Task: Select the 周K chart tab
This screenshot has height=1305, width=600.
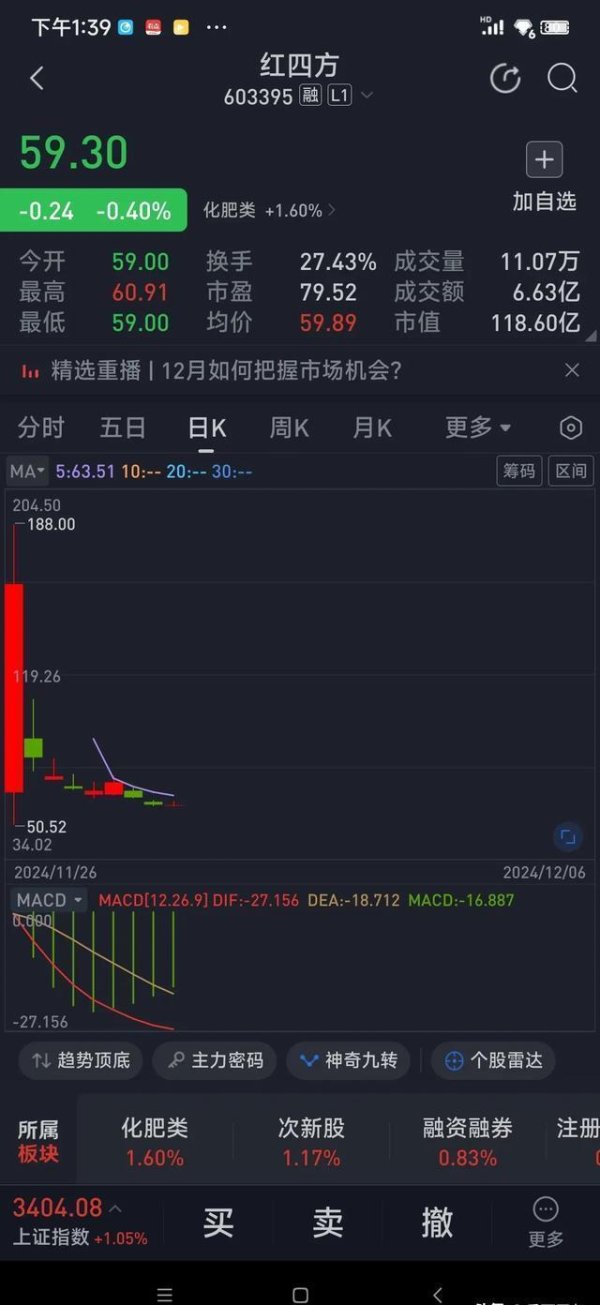Action: click(x=289, y=428)
